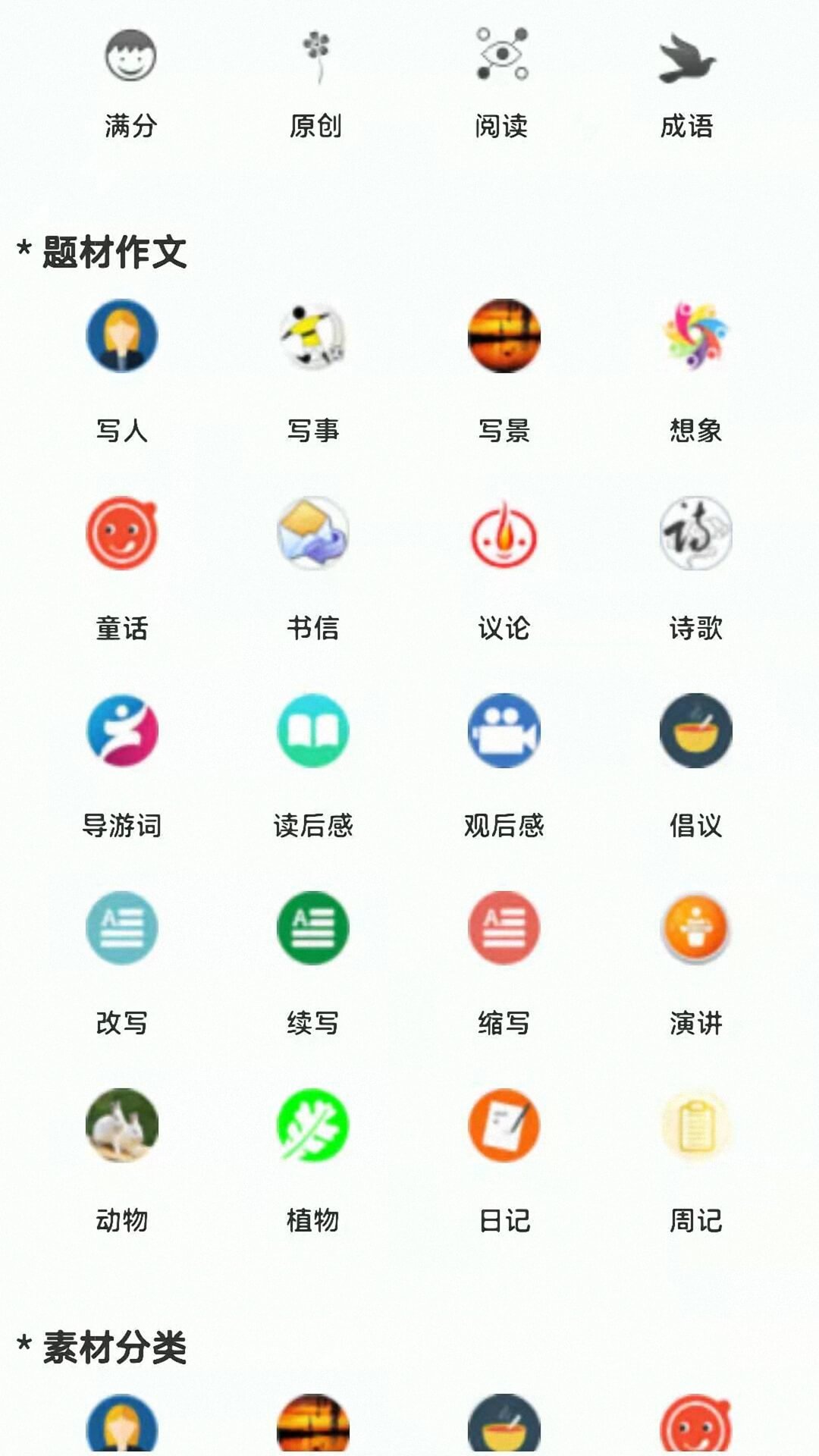819x1456 pixels.
Task: Click the 写景 sunset scenery icon
Action: pos(504,336)
